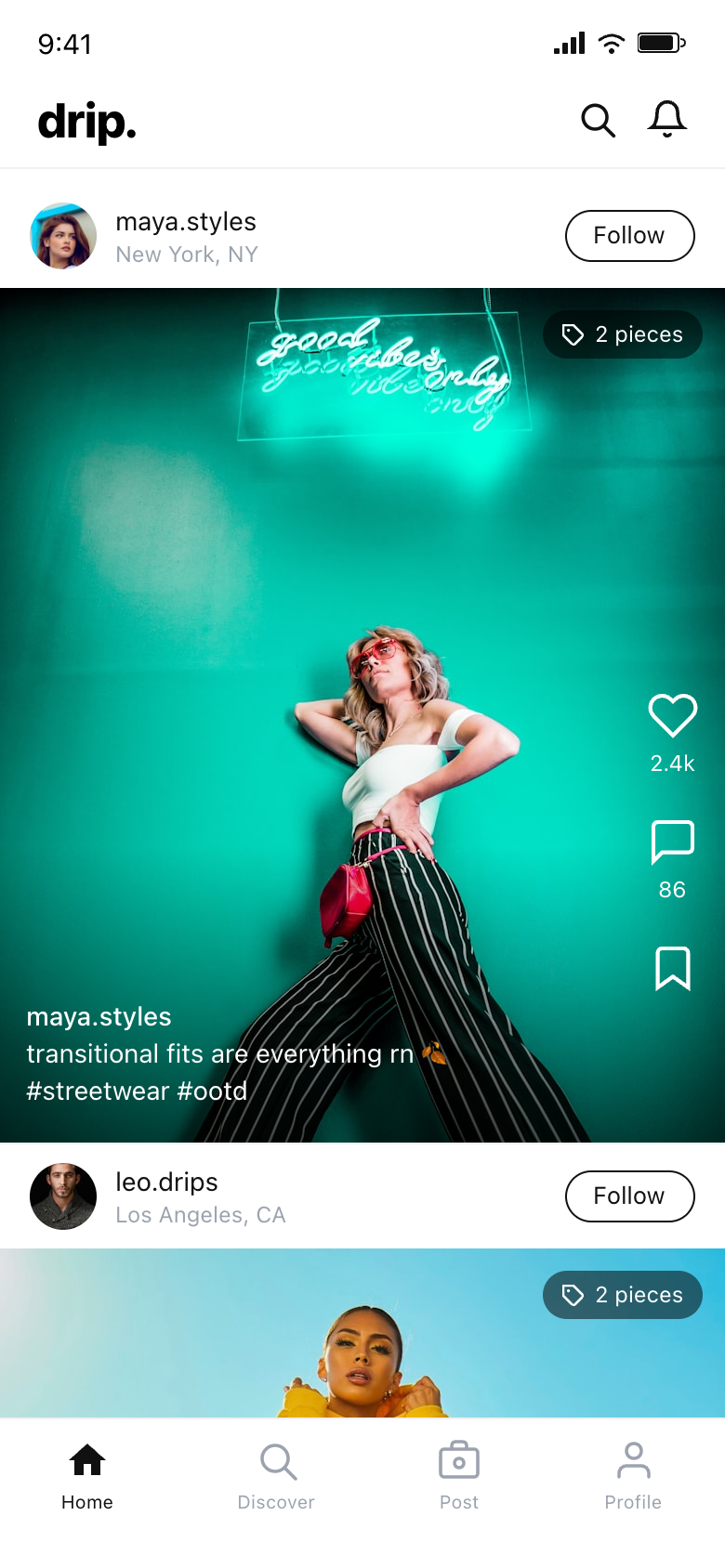The width and height of the screenshot is (725, 1568).
Task: Open comments on maya.styles post
Action: tap(672, 842)
